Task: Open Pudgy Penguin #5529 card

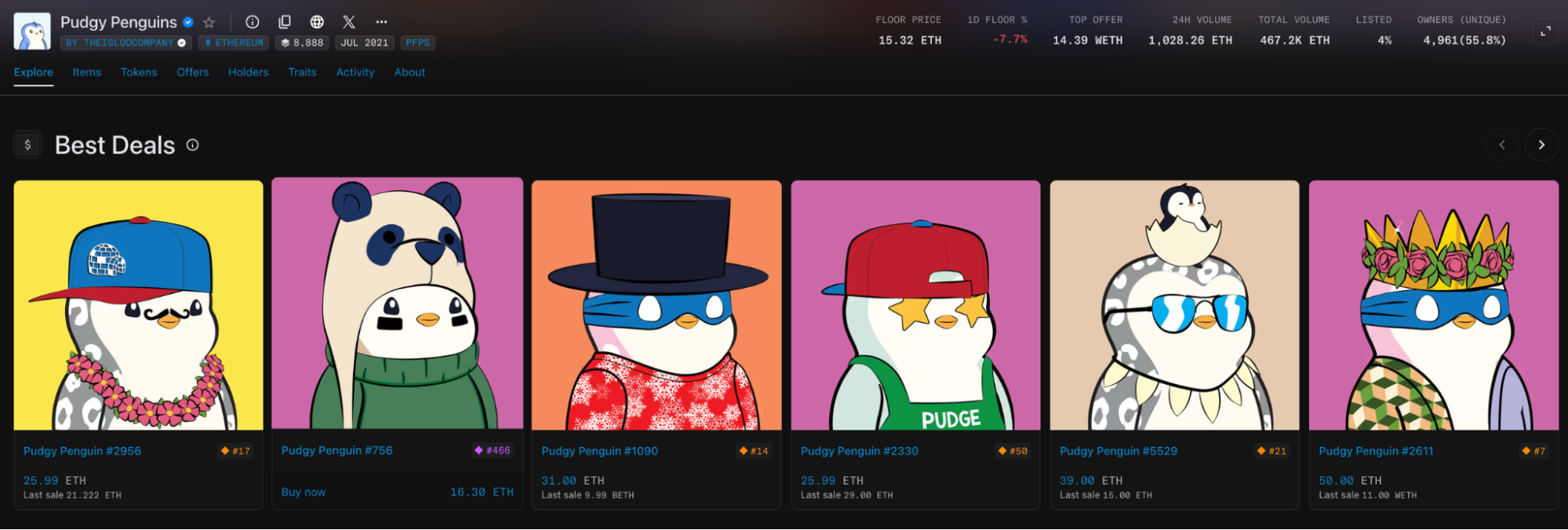Action: (1174, 306)
